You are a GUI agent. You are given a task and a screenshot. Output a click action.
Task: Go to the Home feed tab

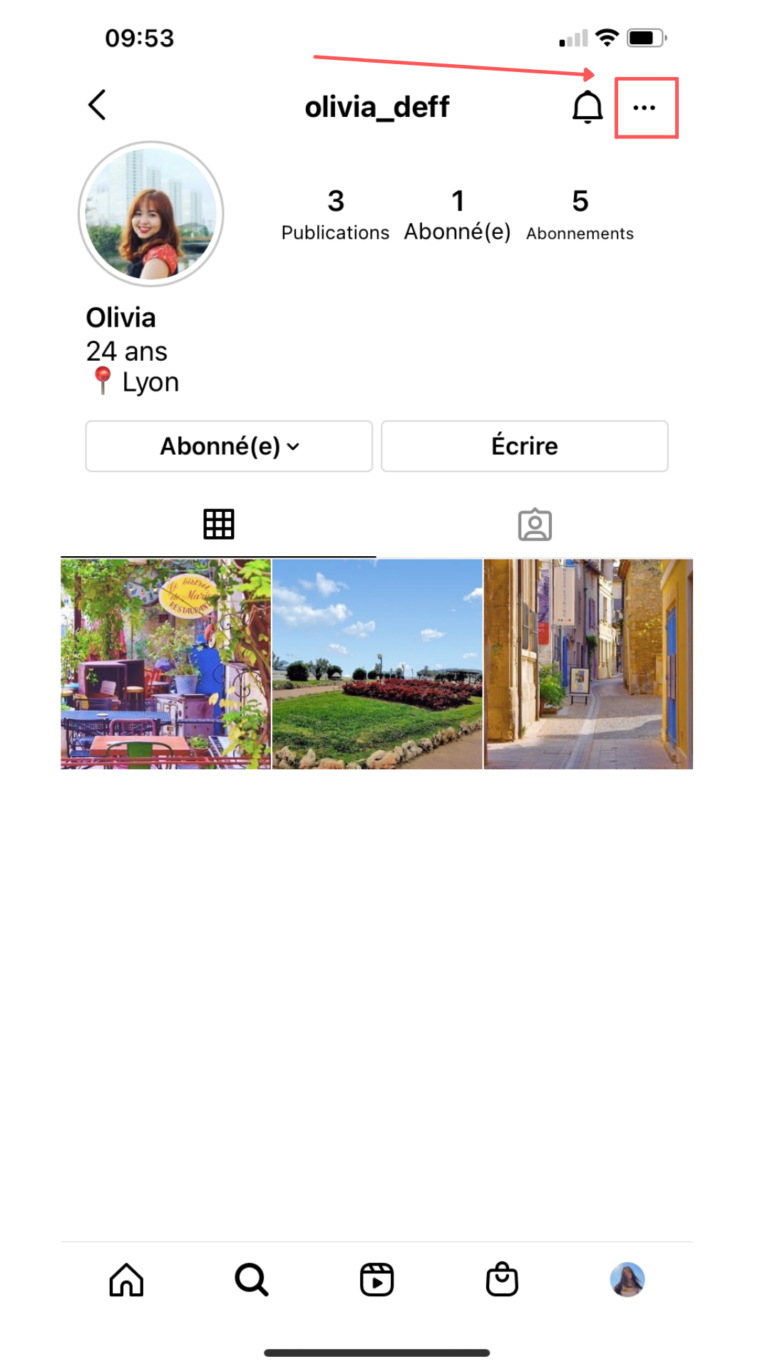pos(126,1279)
